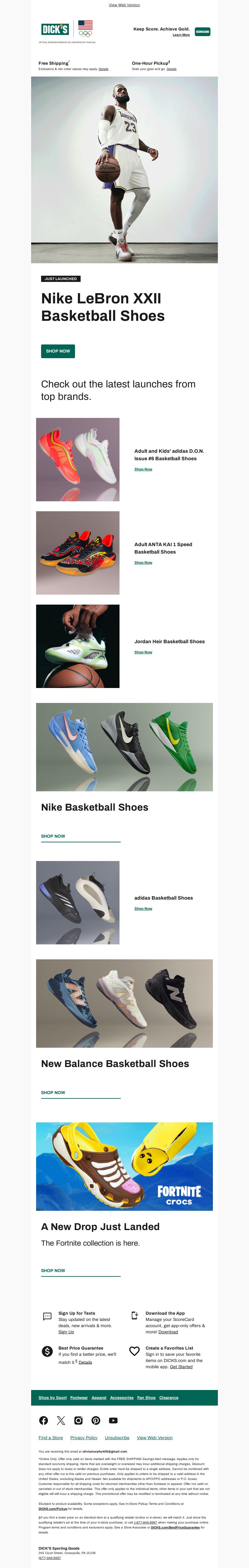249x1568 pixels.
Task: Watch DICK'S on YouTube
Action: click(113, 1421)
